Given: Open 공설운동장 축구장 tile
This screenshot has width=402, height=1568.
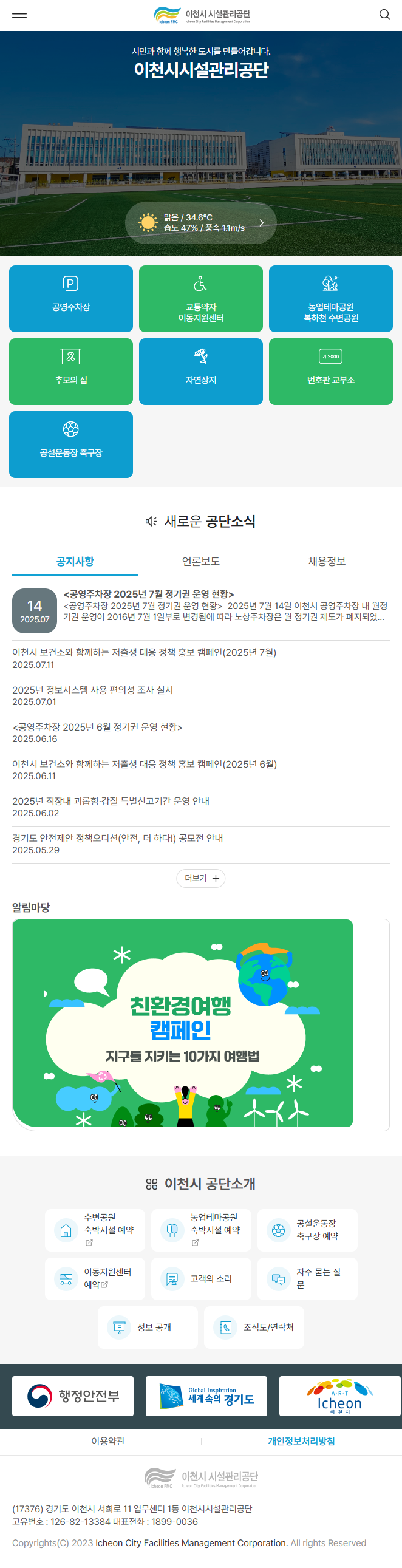Looking at the screenshot, I should point(70,445).
